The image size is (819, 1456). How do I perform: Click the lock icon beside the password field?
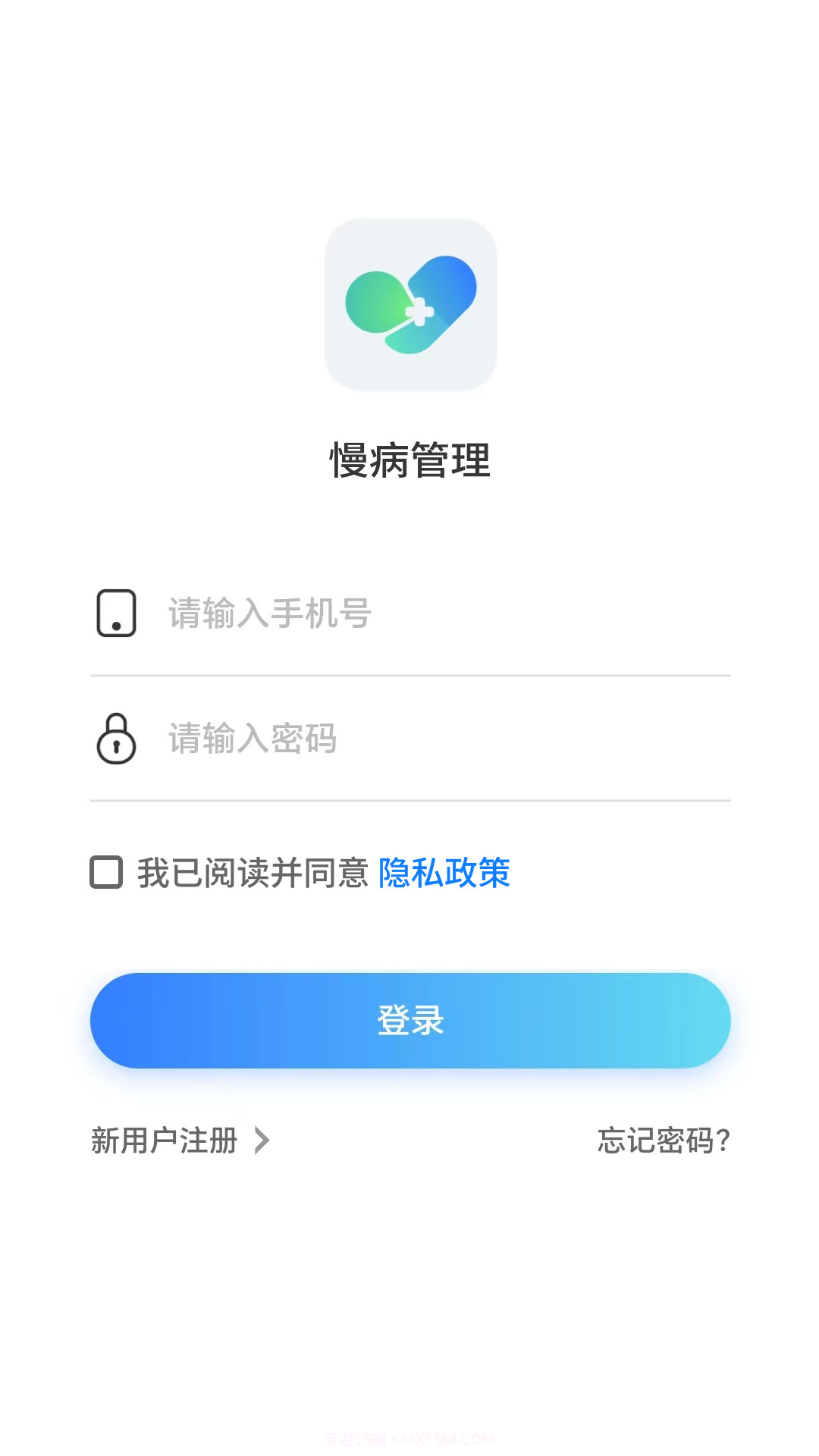click(115, 741)
